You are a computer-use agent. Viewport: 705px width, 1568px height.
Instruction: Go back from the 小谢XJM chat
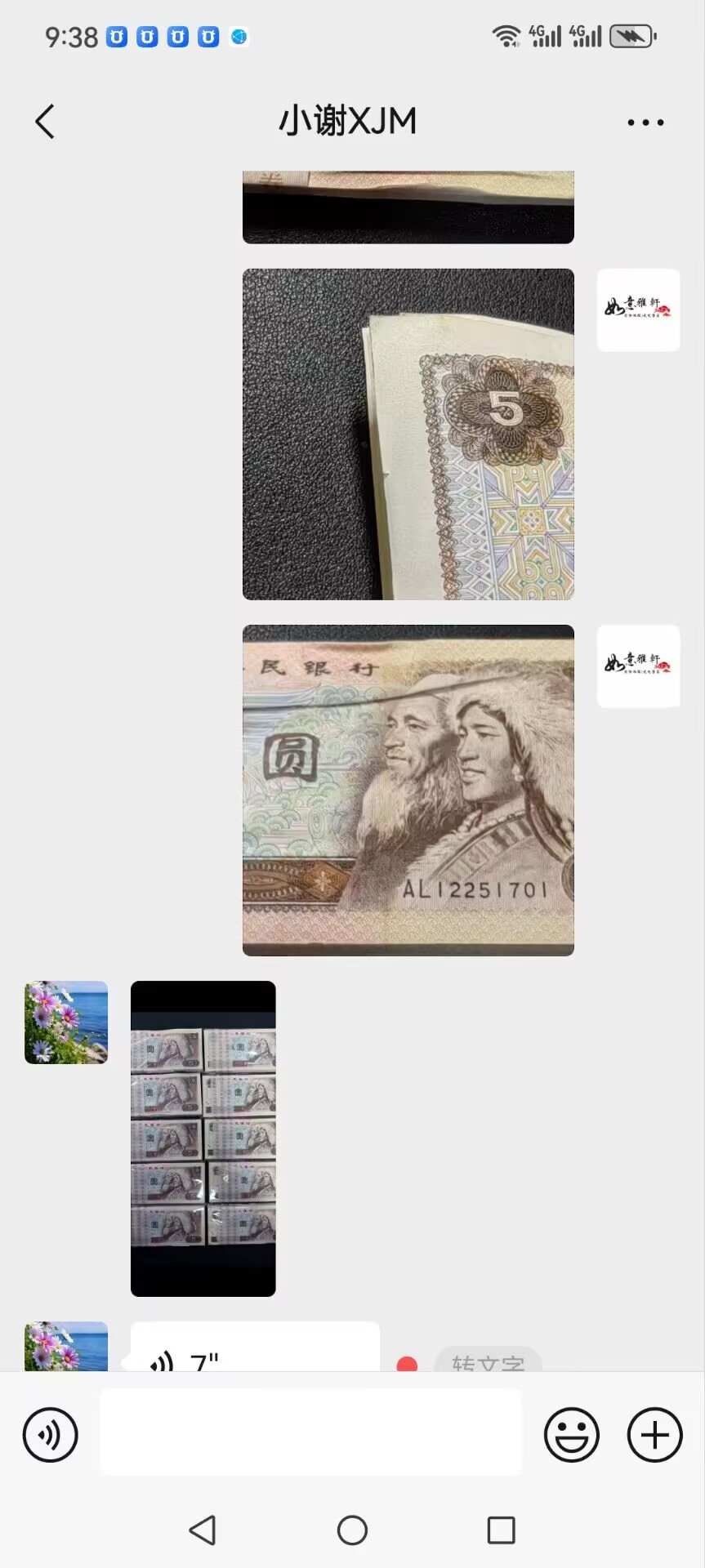click(x=45, y=122)
